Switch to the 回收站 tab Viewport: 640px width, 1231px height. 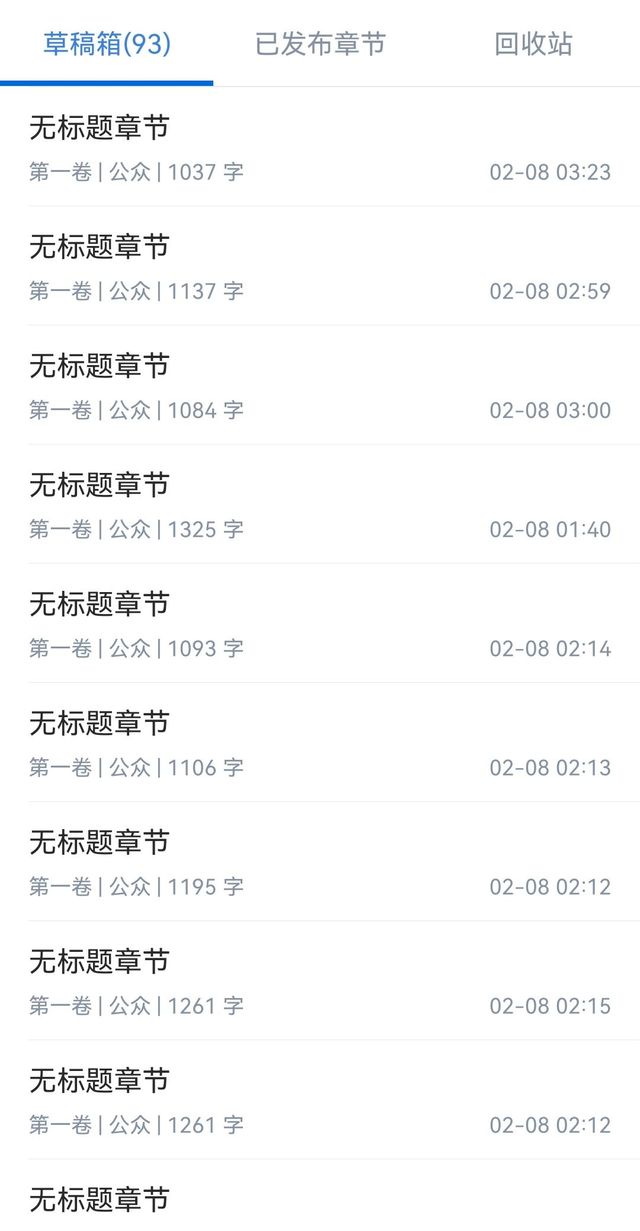(533, 44)
